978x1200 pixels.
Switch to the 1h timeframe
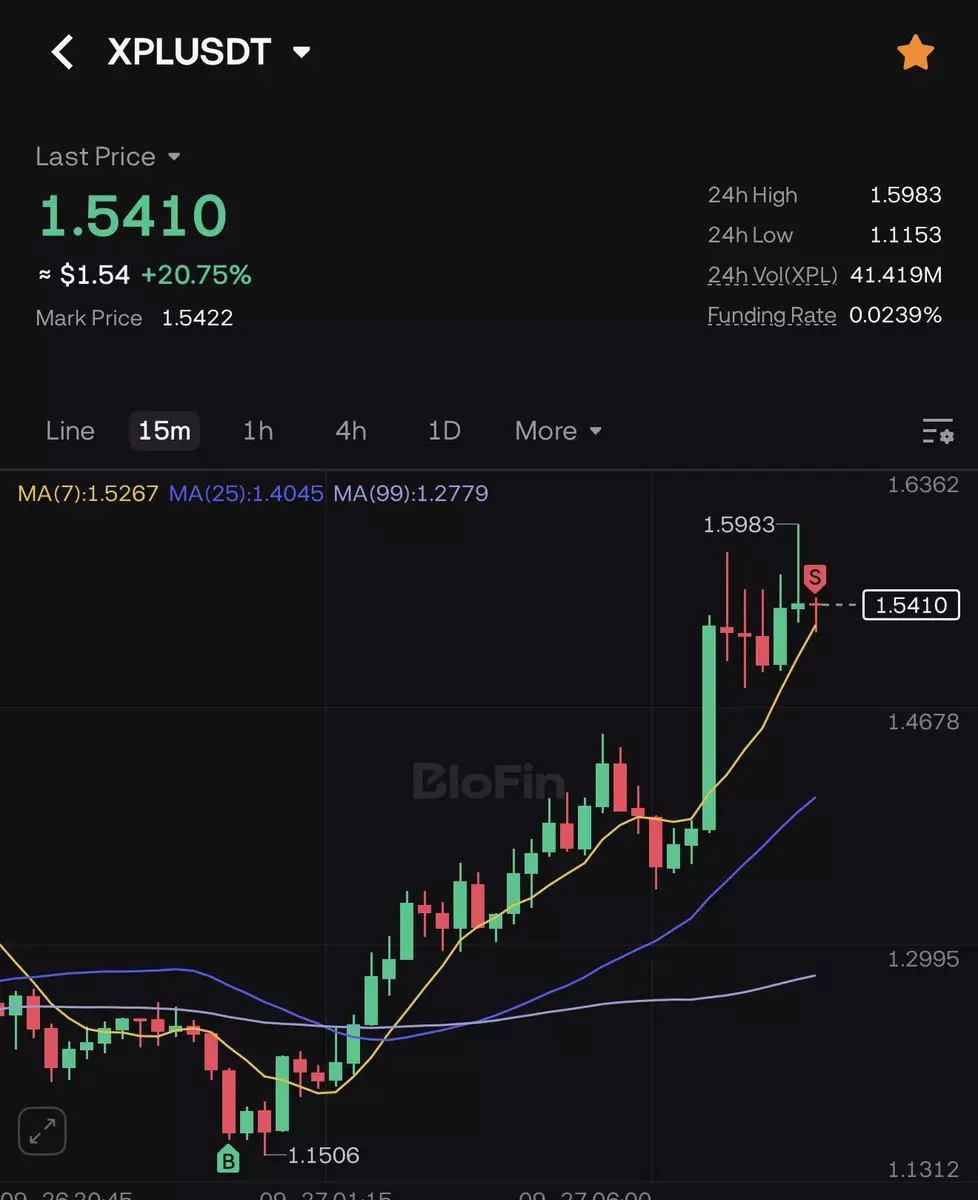(x=258, y=431)
